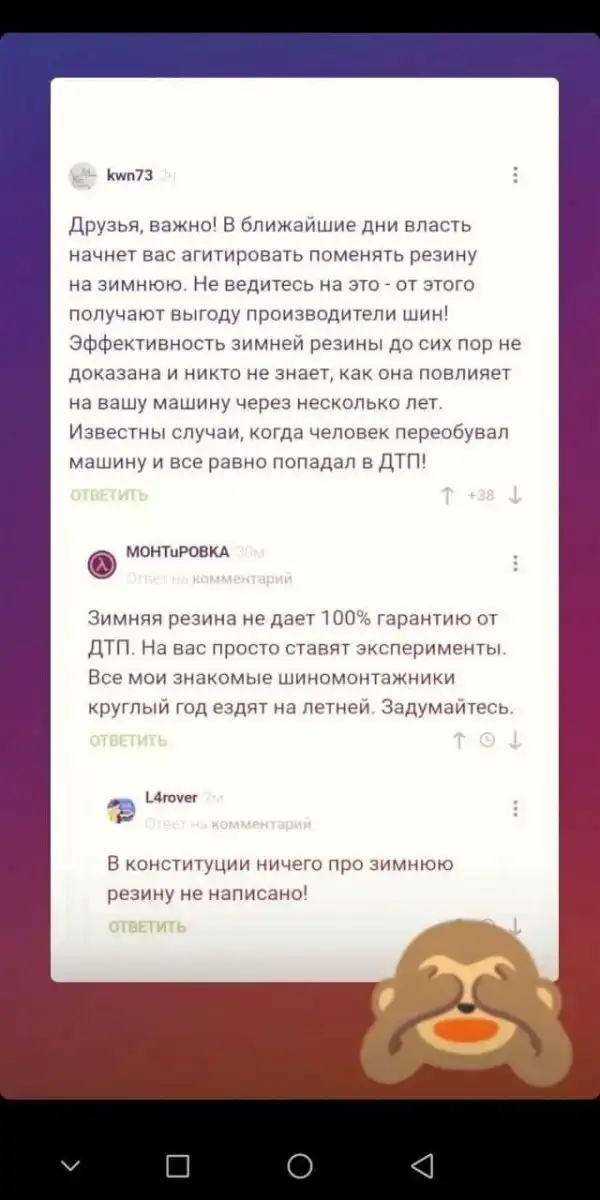Hide the navigation bar with the down chevron
600x1200 pixels.
click(x=68, y=1166)
